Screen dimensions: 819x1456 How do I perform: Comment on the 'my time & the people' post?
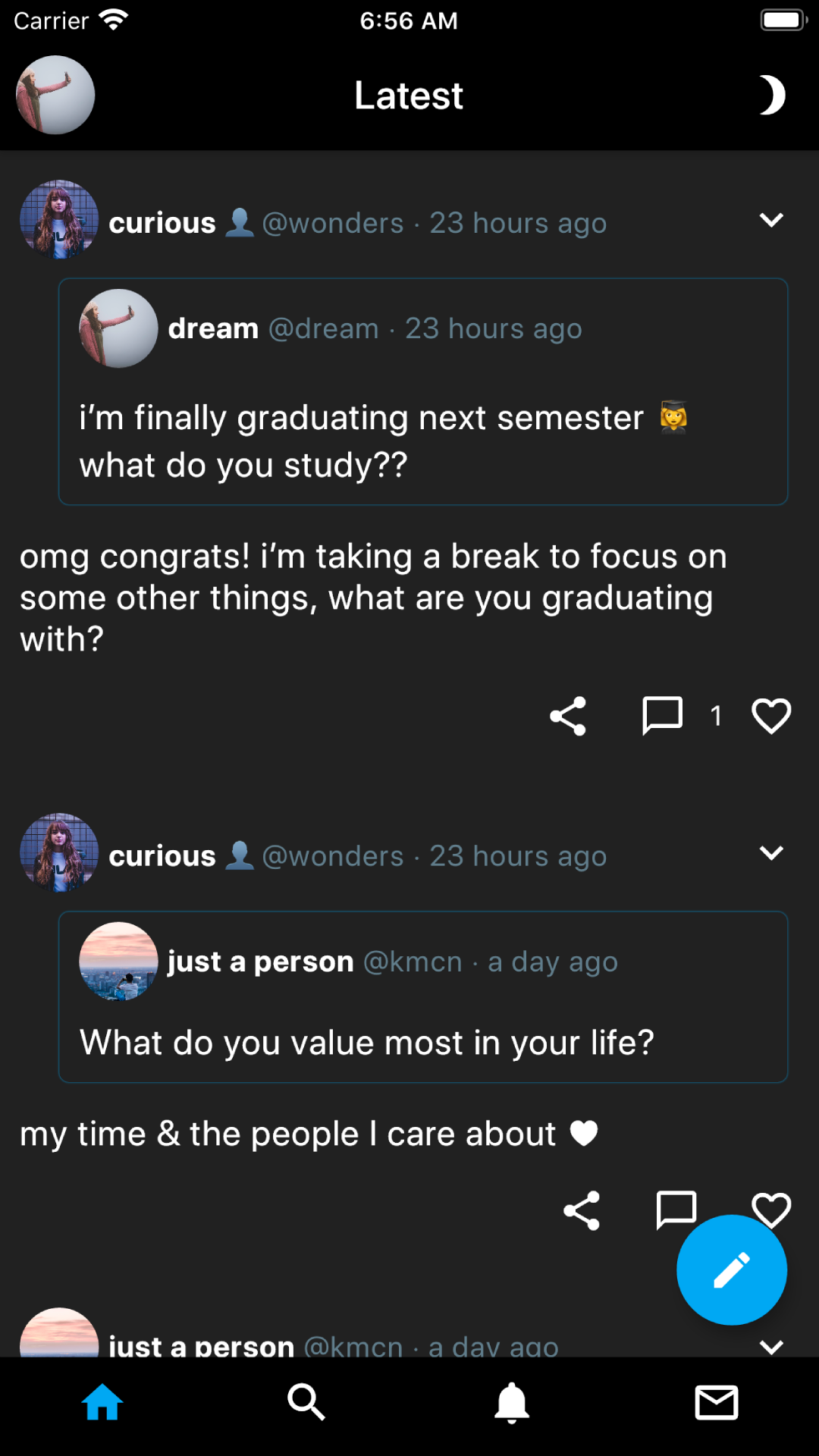click(x=676, y=1210)
